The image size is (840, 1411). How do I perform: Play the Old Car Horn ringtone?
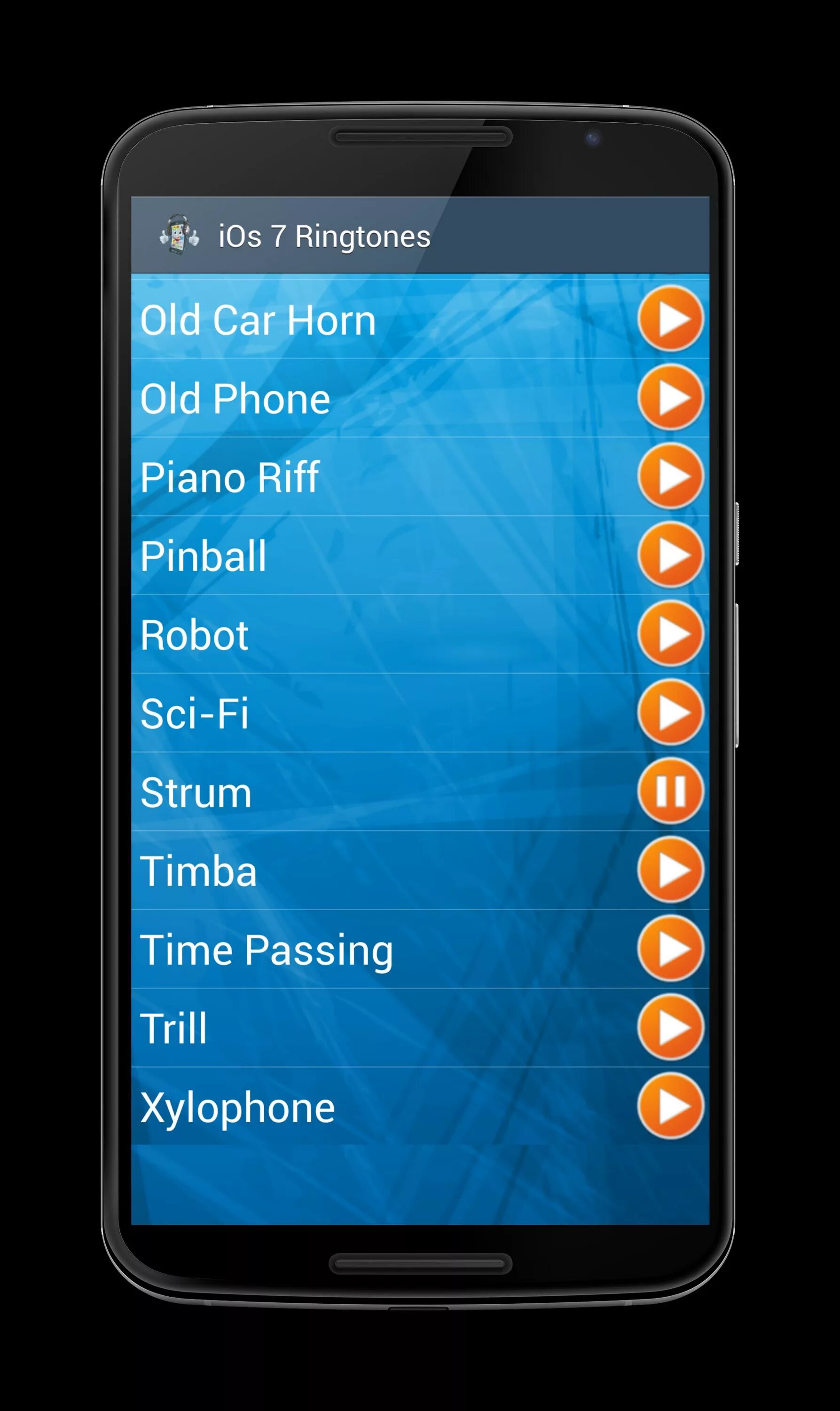pyautogui.click(x=670, y=319)
